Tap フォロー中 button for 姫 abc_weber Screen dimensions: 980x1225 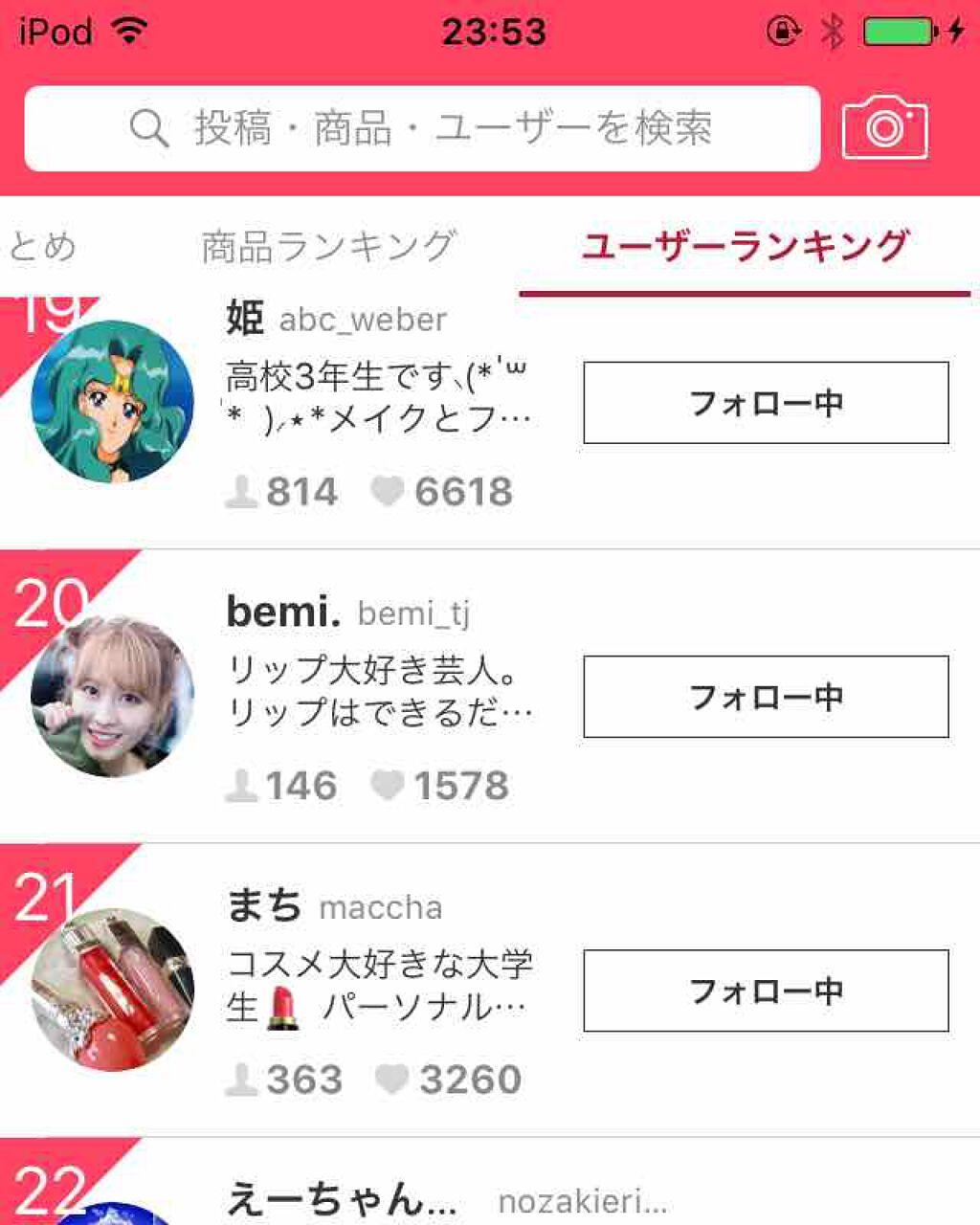[x=766, y=403]
